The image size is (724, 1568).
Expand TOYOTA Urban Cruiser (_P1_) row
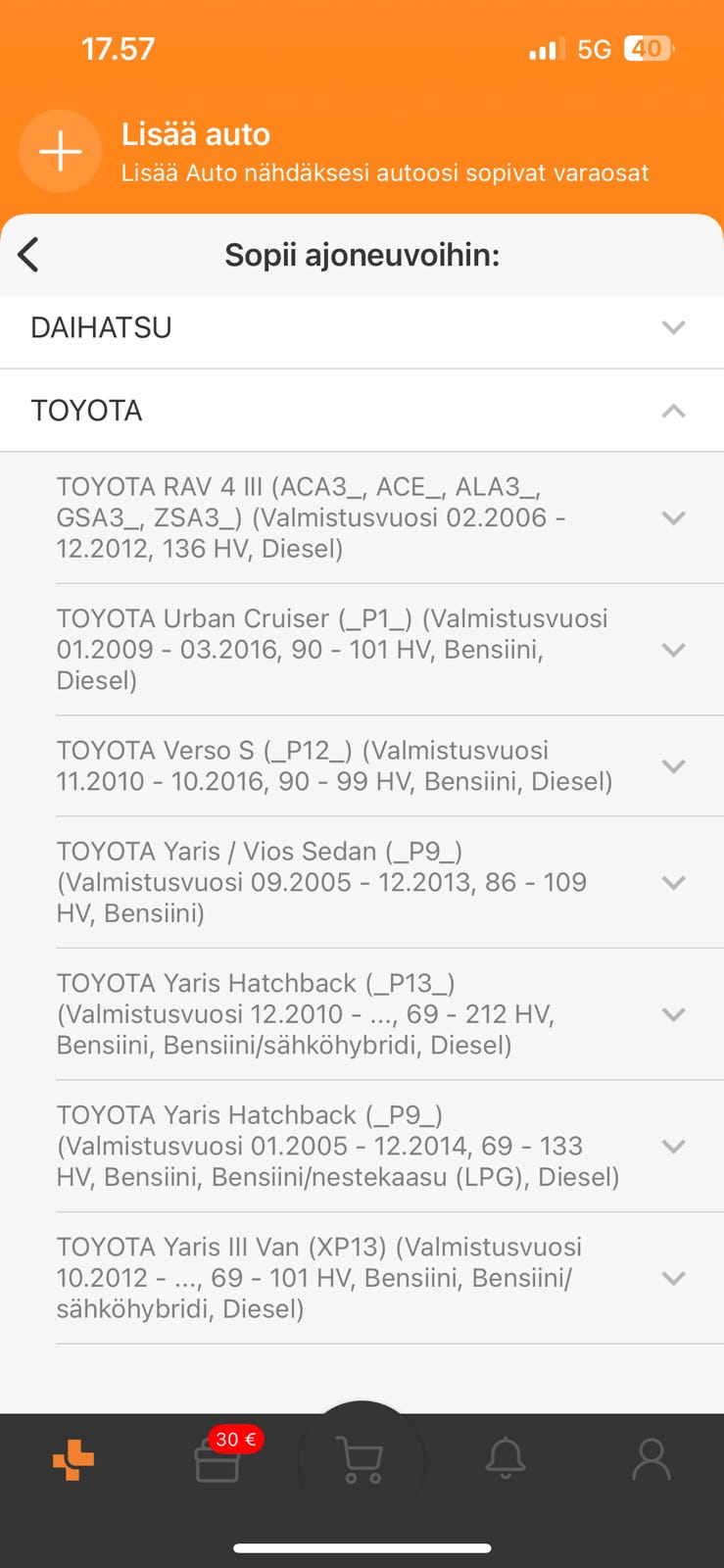click(672, 649)
